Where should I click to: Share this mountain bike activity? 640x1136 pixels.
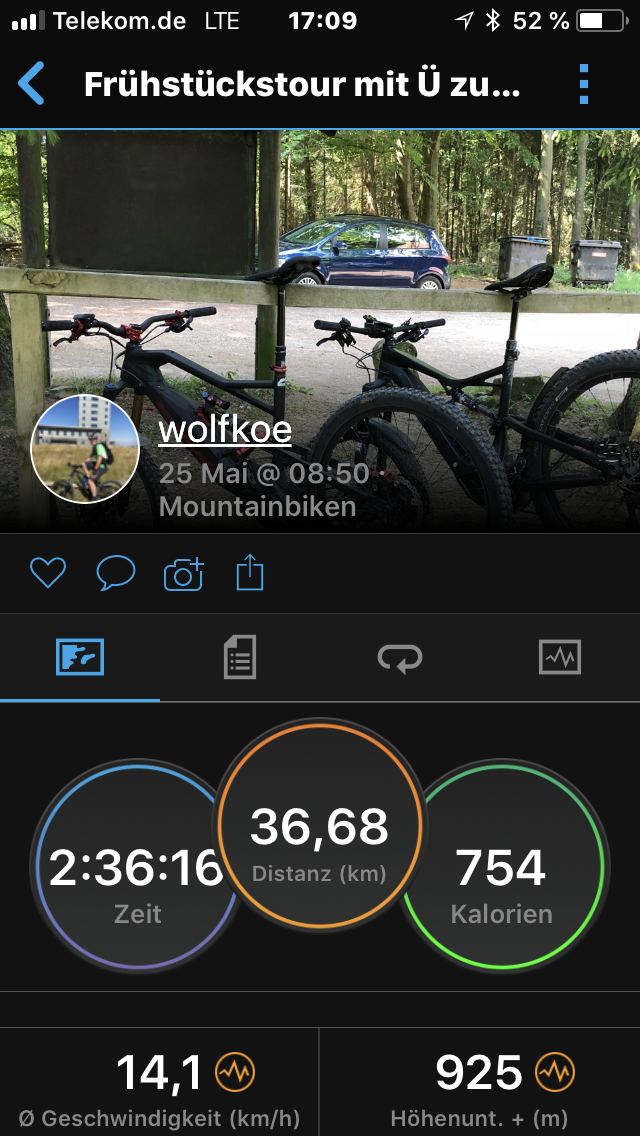point(250,573)
